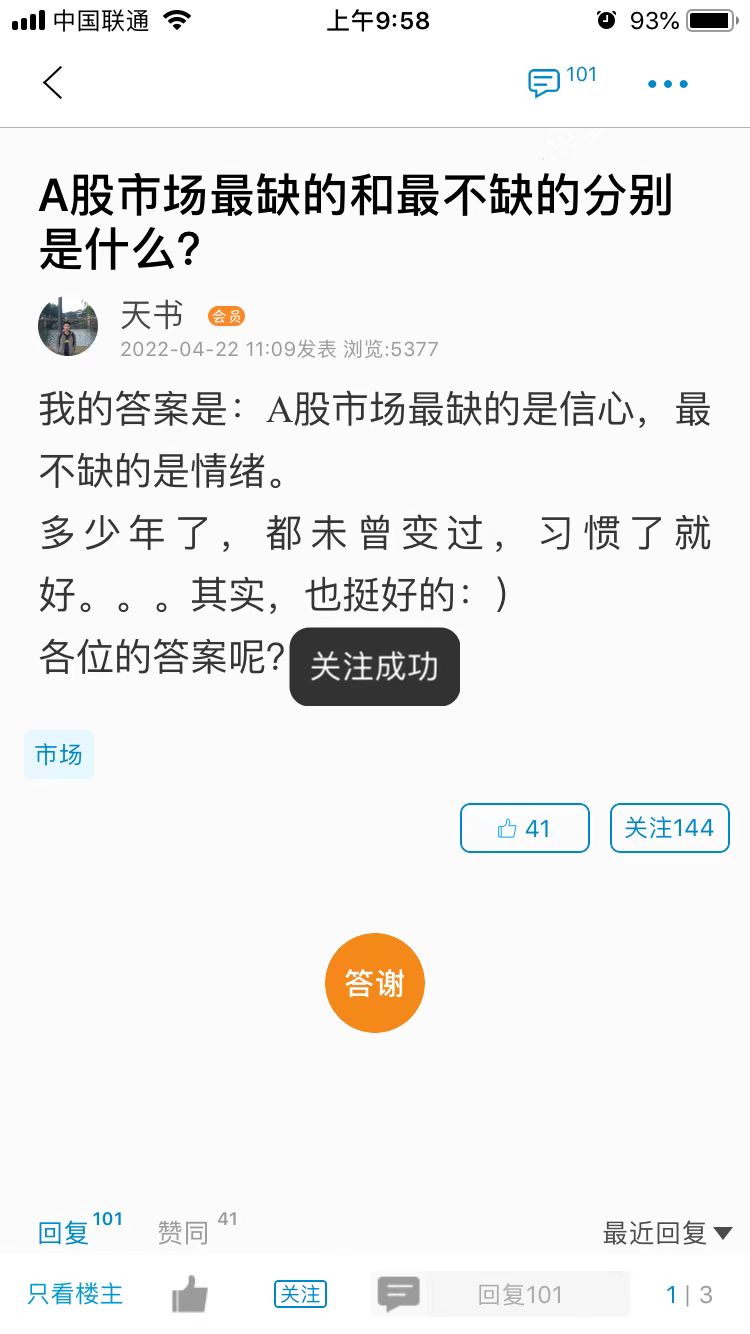750x1334 pixels.
Task: Tap the thumbs-up icon in bottom bar
Action: tap(190, 1294)
